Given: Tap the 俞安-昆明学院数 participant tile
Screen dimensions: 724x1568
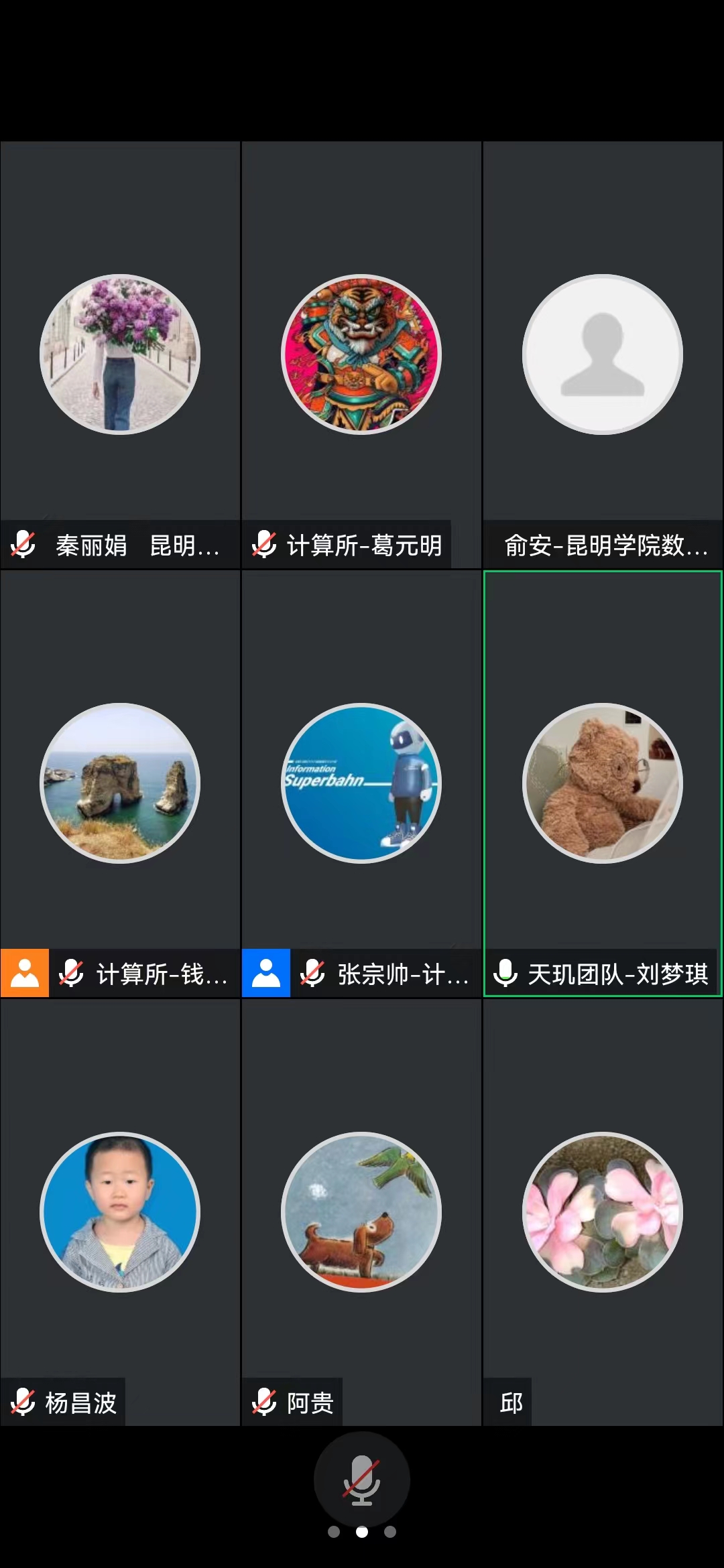Looking at the screenshot, I should pos(603,355).
